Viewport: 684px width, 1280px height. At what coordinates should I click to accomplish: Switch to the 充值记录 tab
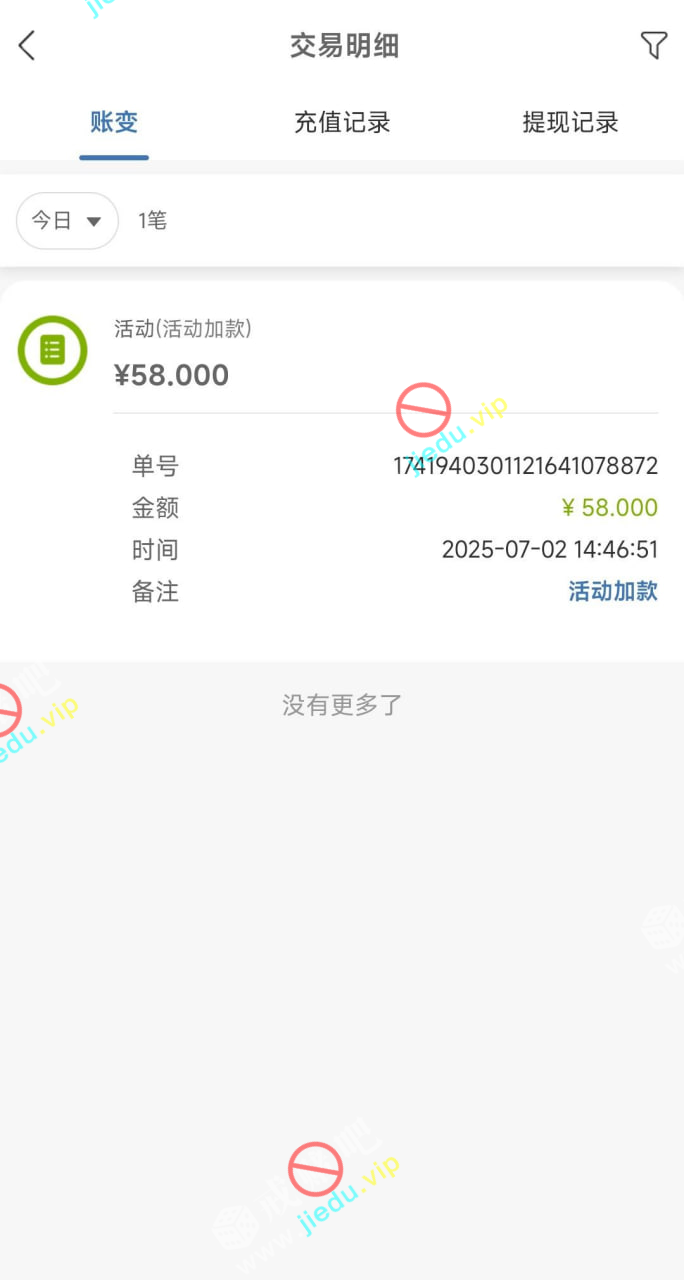tap(342, 123)
